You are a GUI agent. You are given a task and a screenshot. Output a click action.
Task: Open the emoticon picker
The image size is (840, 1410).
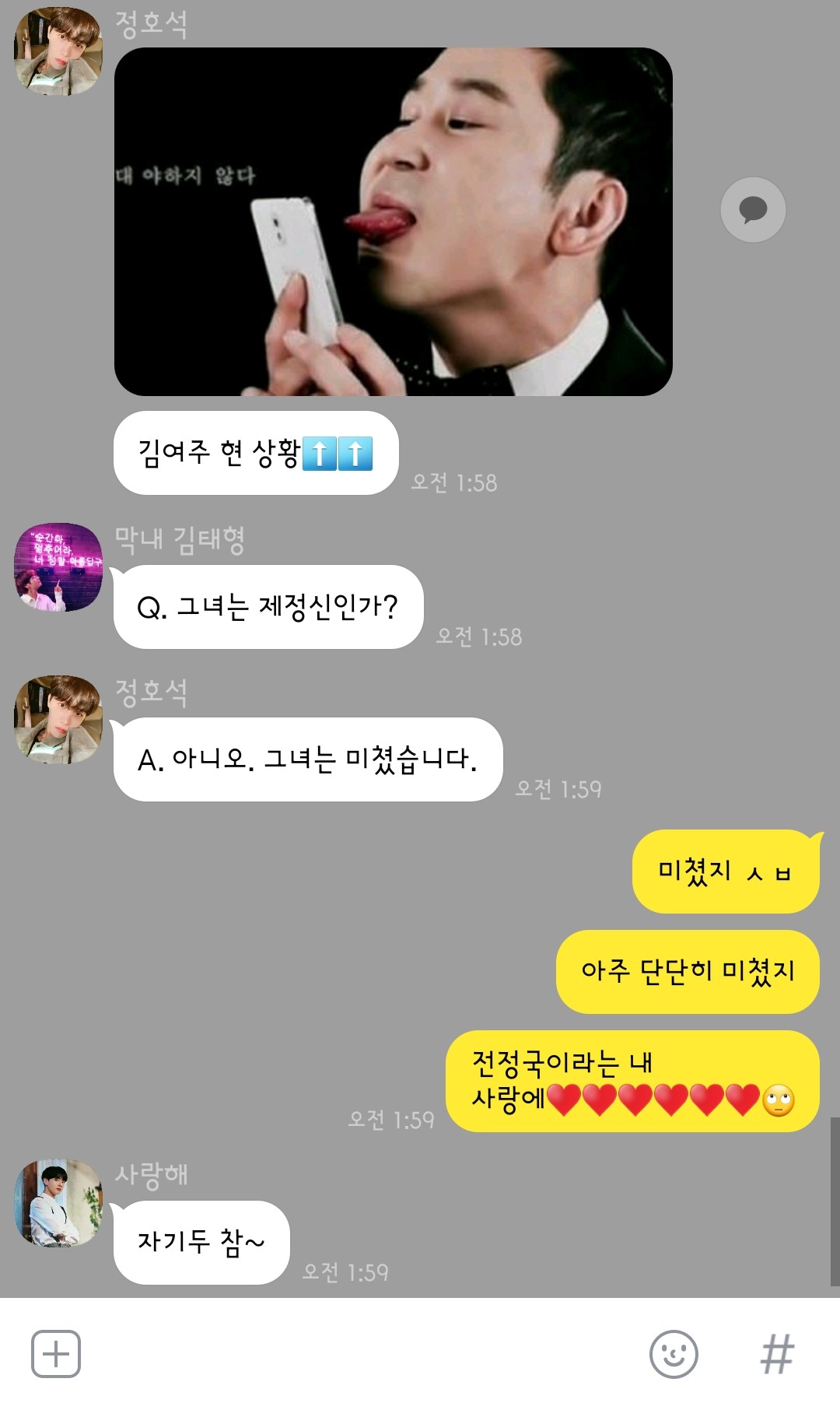674,1354
